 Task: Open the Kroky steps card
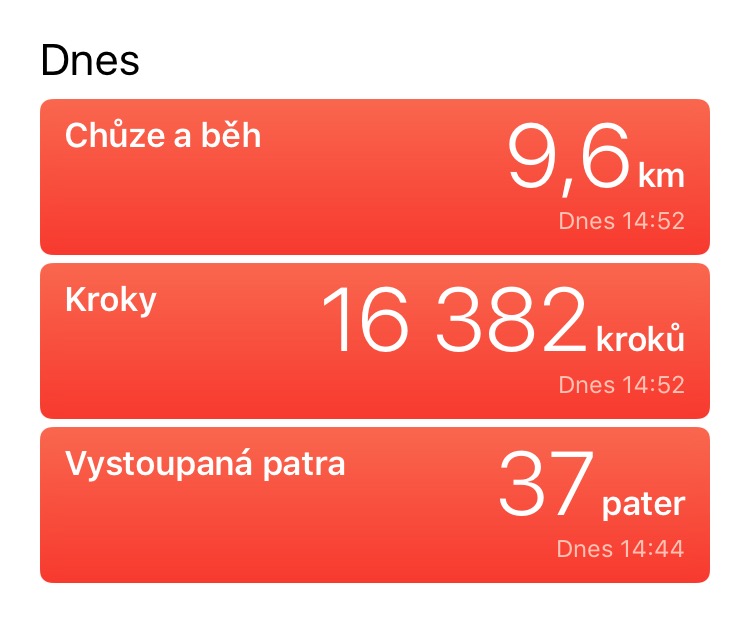(375, 341)
